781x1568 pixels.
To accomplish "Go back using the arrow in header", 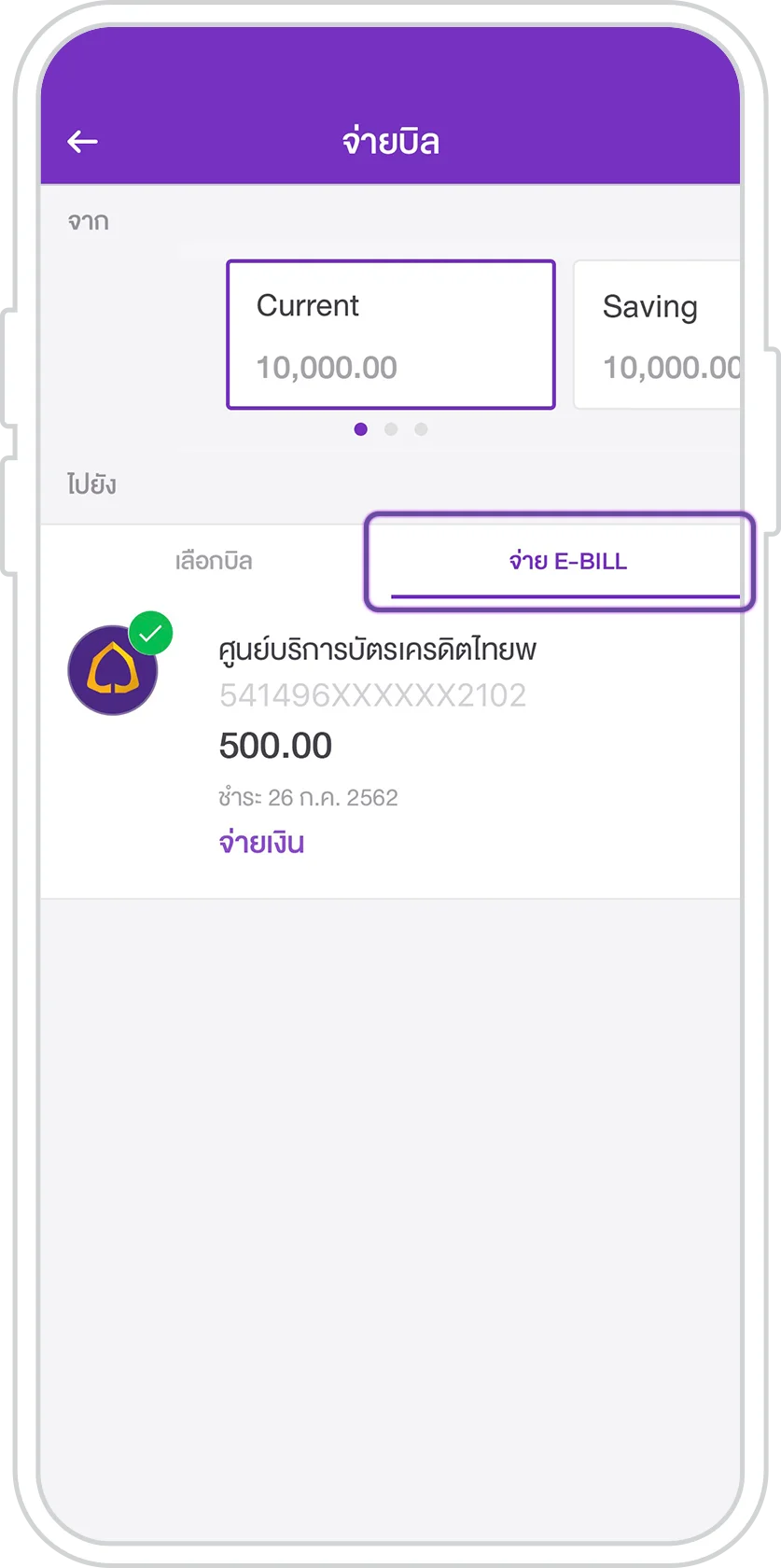I will click(x=83, y=142).
